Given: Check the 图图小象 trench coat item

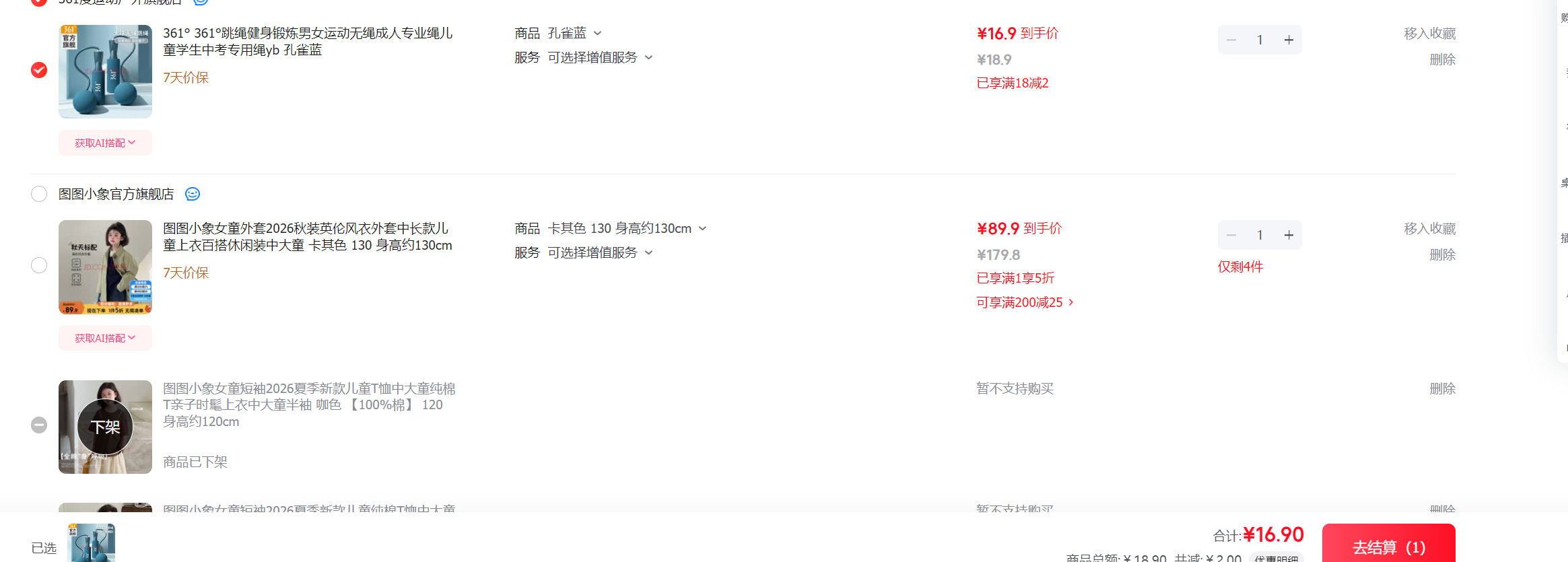Looking at the screenshot, I should (x=39, y=265).
